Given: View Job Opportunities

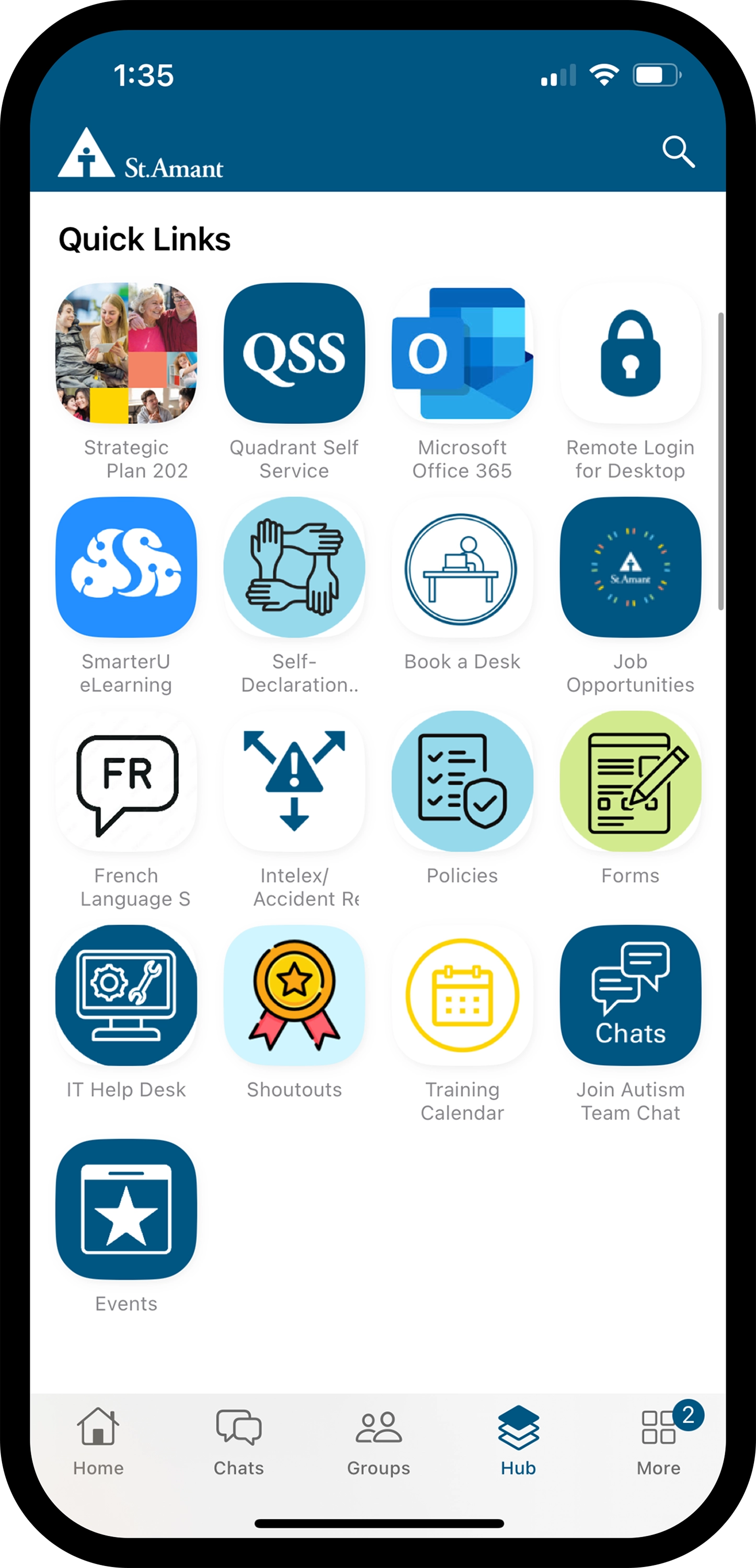Looking at the screenshot, I should pyautogui.click(x=630, y=567).
